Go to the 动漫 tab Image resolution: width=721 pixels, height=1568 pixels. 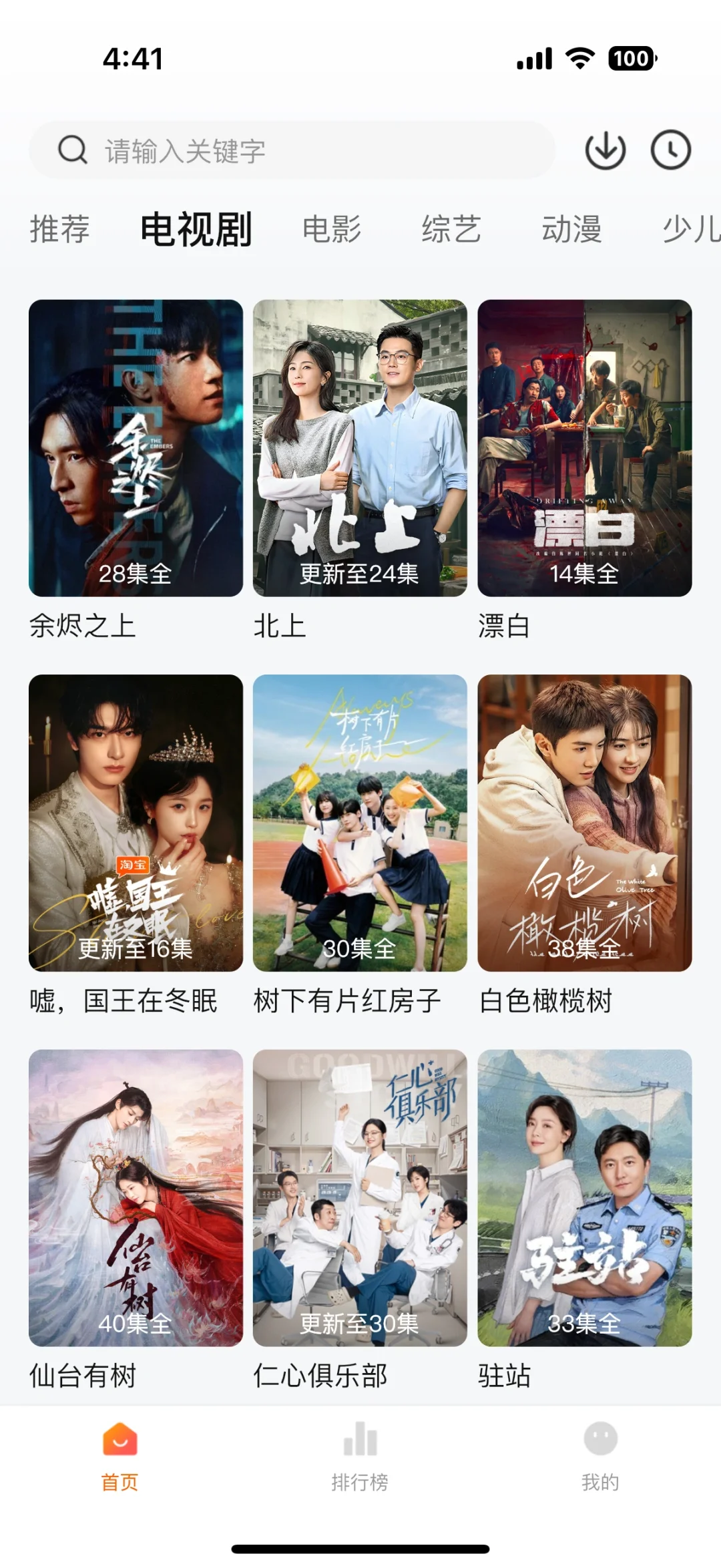tap(571, 229)
